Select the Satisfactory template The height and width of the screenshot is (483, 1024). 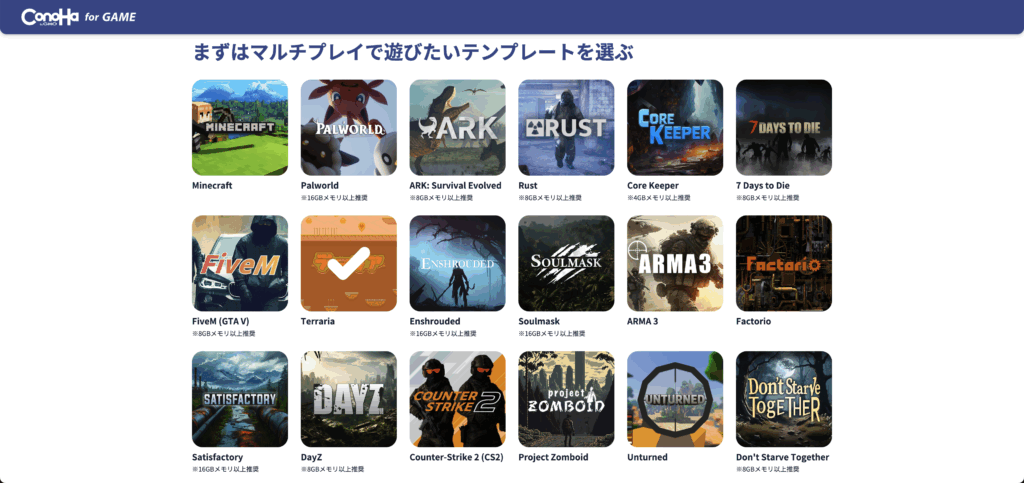[x=240, y=399]
